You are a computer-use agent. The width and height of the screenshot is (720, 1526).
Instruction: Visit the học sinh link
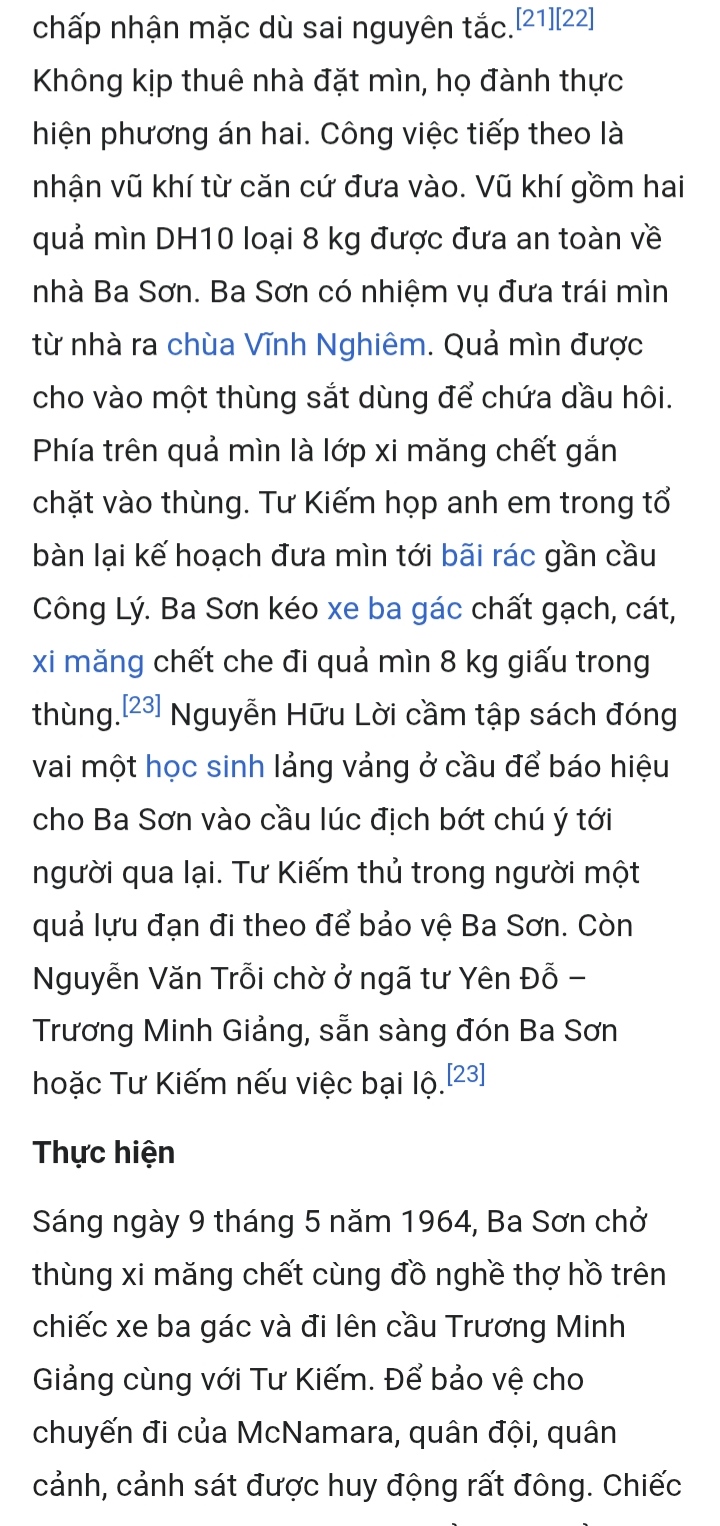click(205, 769)
